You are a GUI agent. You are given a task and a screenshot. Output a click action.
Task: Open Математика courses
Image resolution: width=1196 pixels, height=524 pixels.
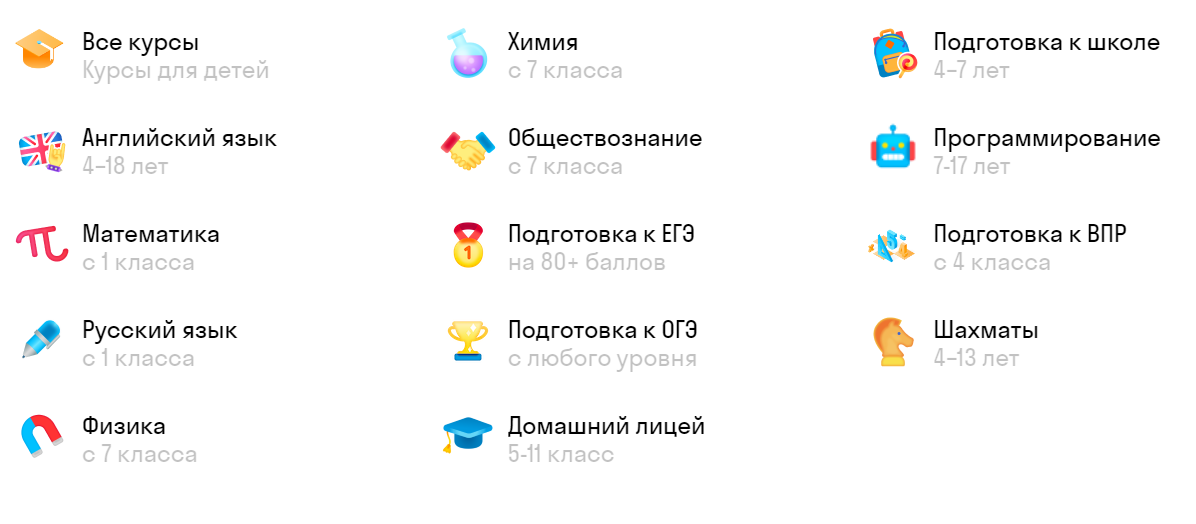150,236
